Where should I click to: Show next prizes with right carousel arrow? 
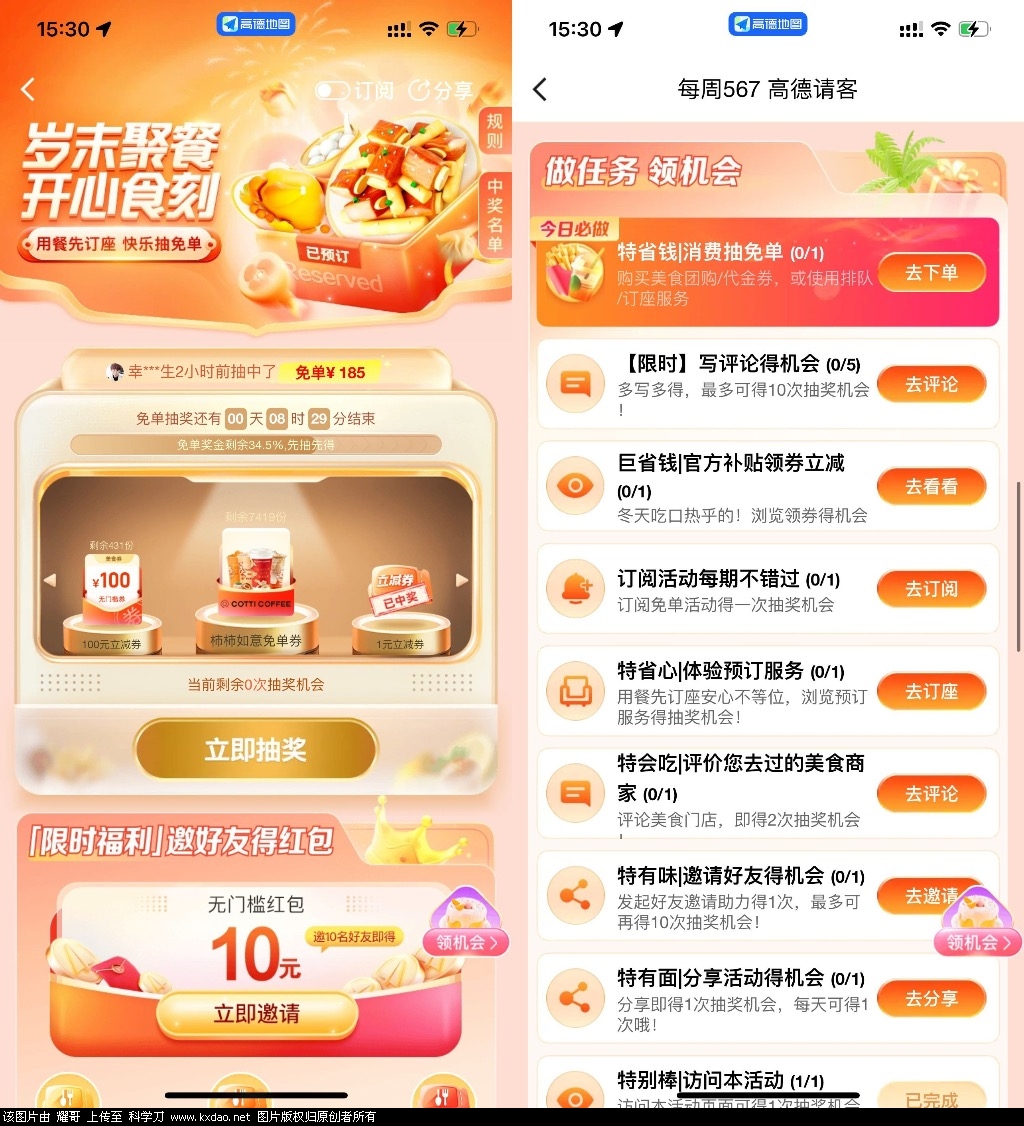click(462, 580)
